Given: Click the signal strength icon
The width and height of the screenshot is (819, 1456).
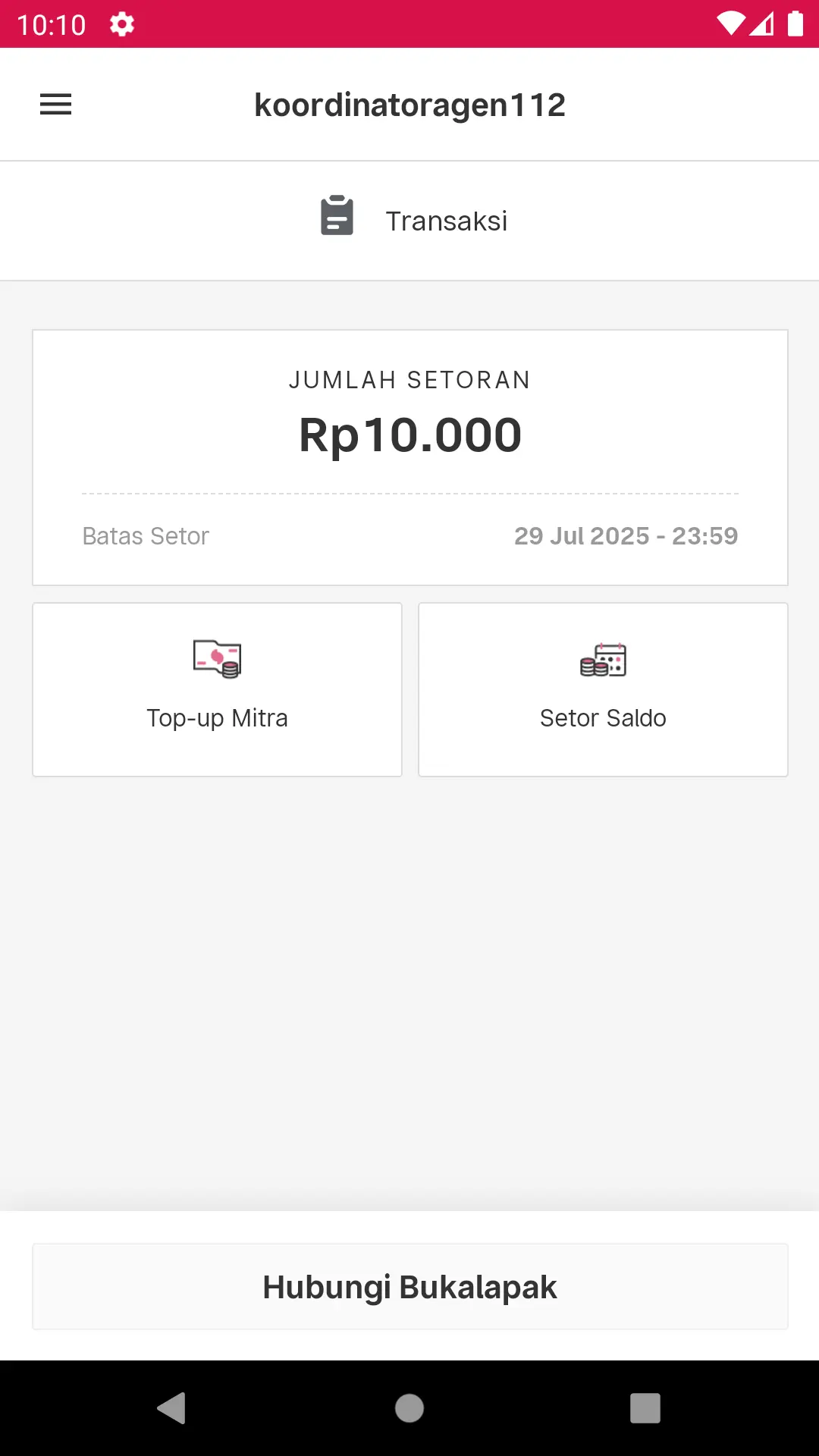Looking at the screenshot, I should [761, 24].
